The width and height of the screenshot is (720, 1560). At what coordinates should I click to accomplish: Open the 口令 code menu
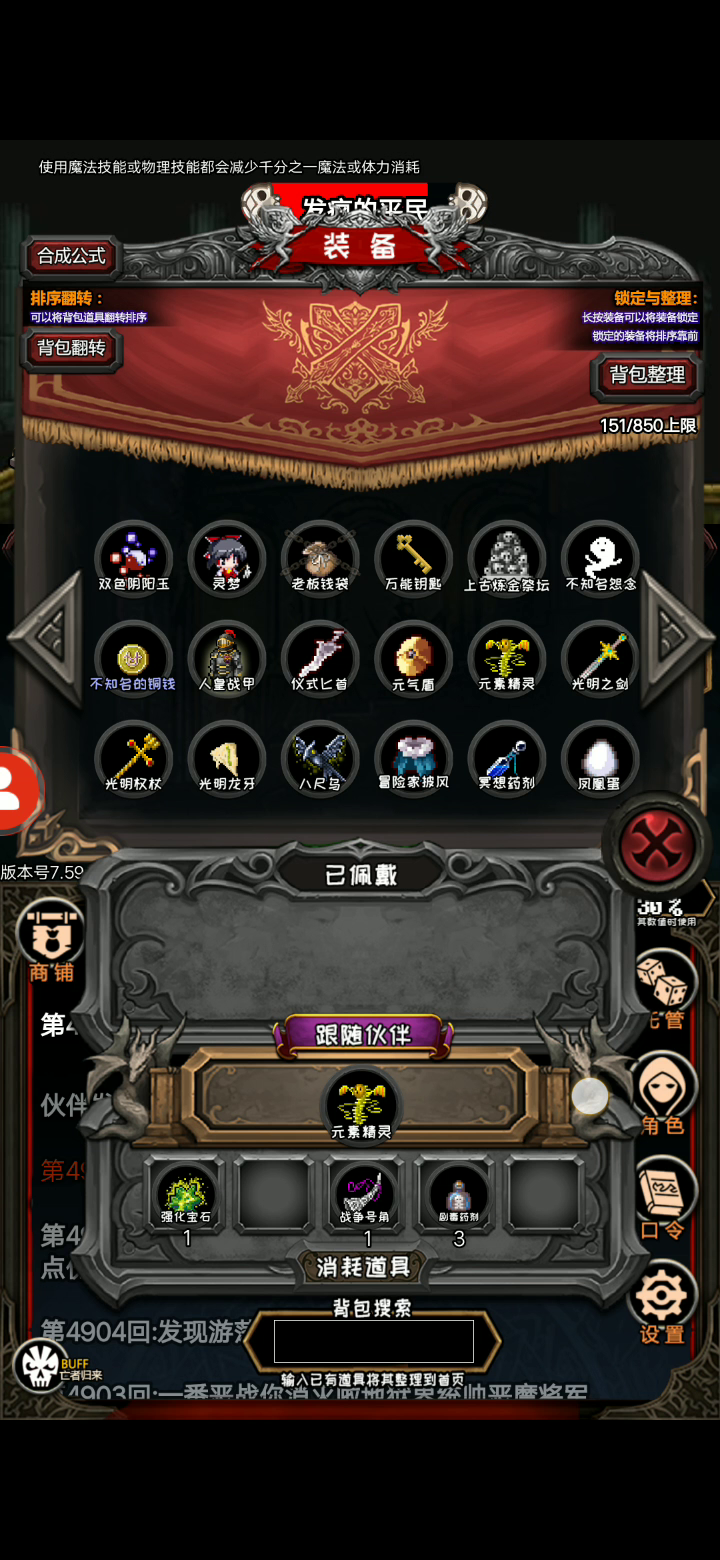(x=662, y=1199)
